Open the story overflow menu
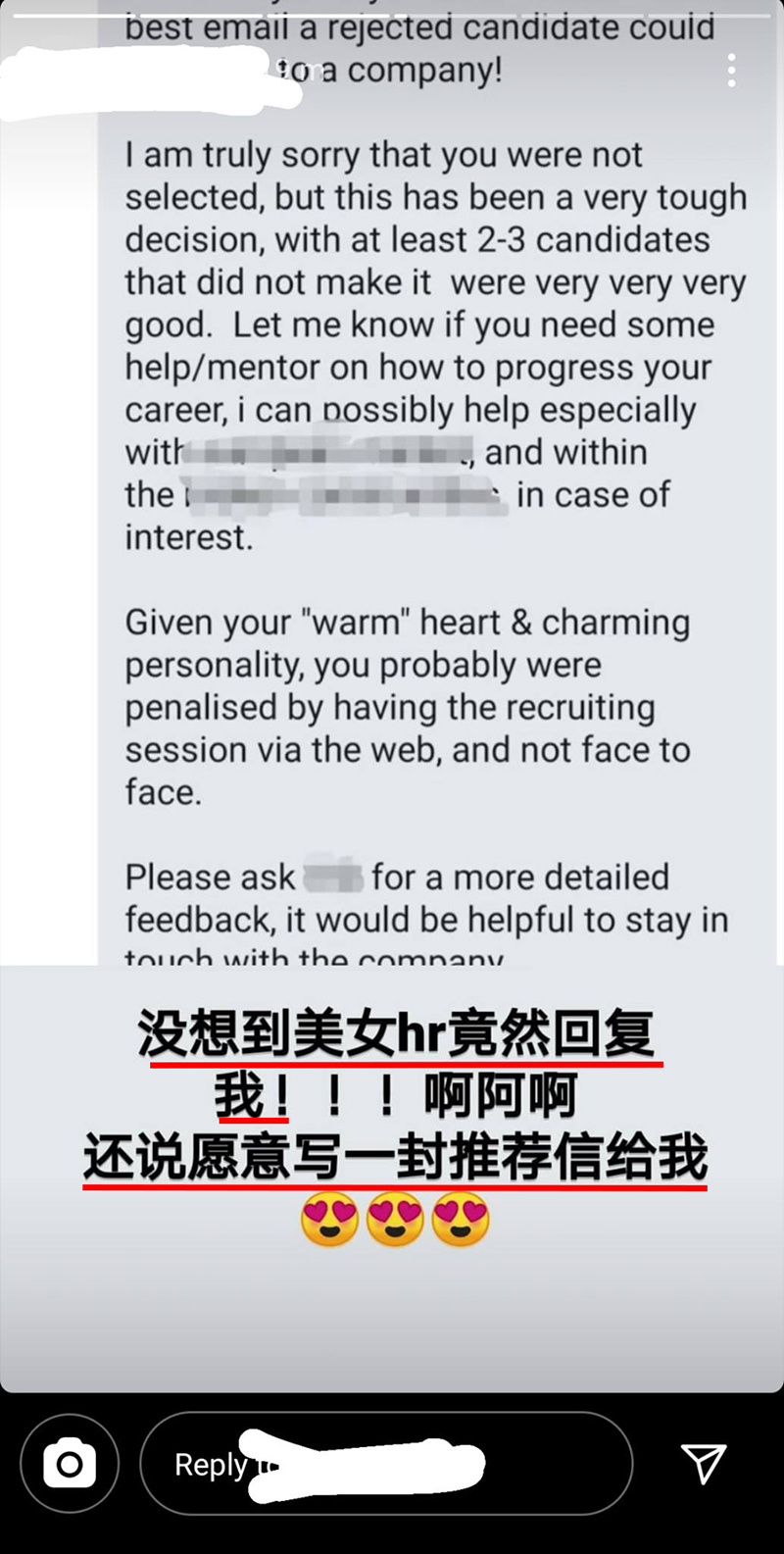This screenshot has width=784, height=1554. [x=731, y=71]
